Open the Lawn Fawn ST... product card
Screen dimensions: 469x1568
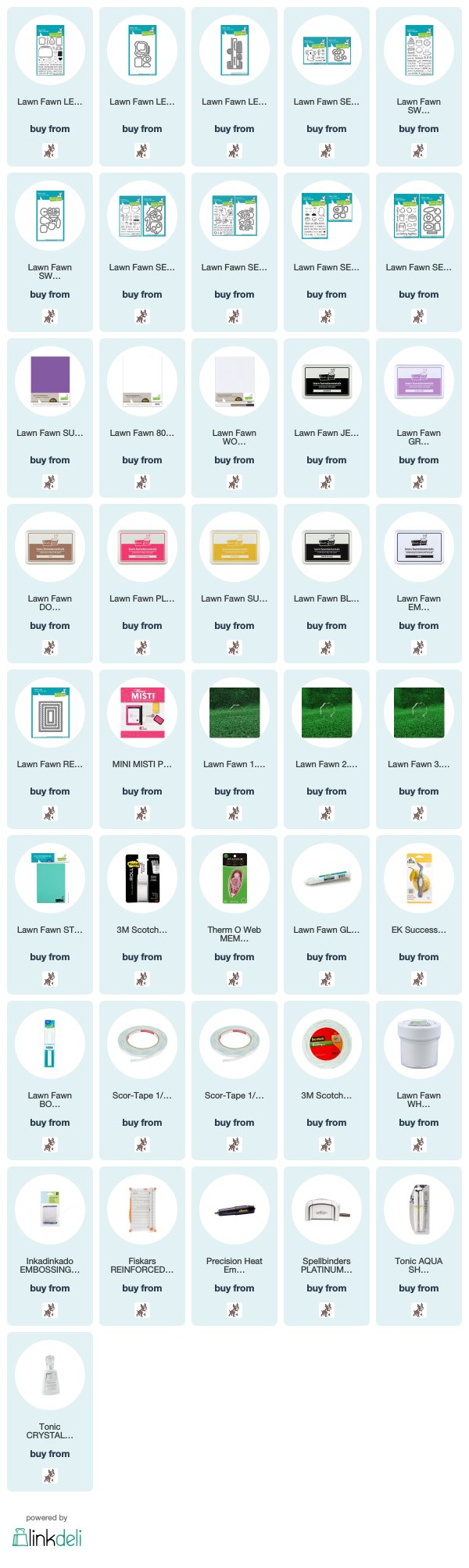pyautogui.click(x=50, y=878)
